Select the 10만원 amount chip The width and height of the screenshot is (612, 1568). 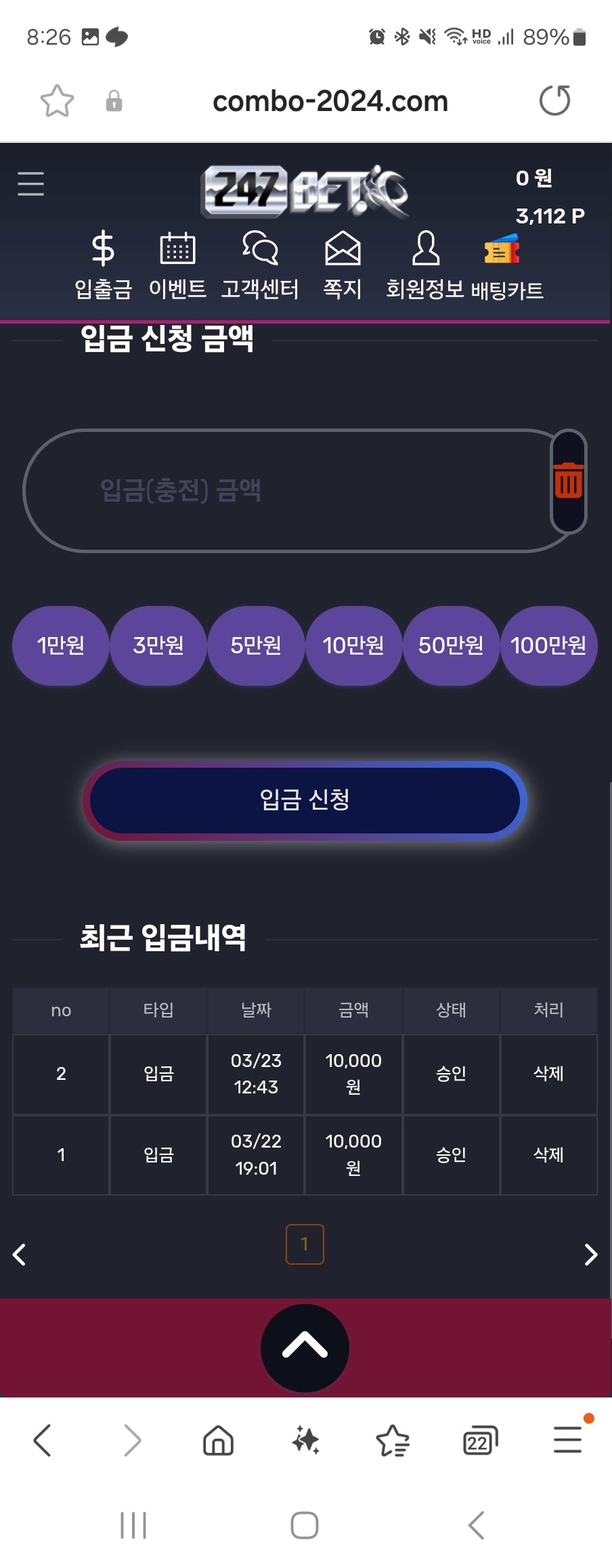tap(353, 645)
